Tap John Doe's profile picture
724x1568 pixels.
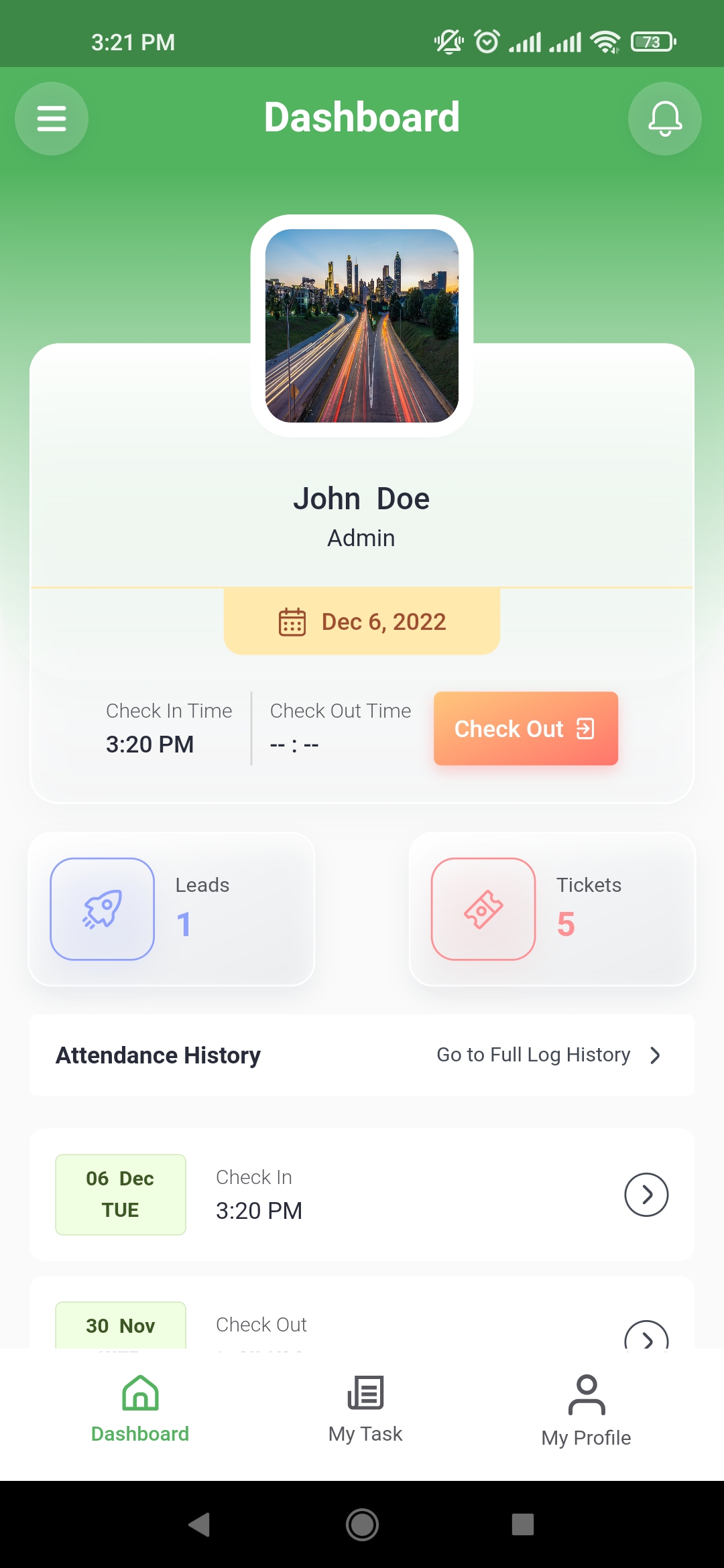362,324
